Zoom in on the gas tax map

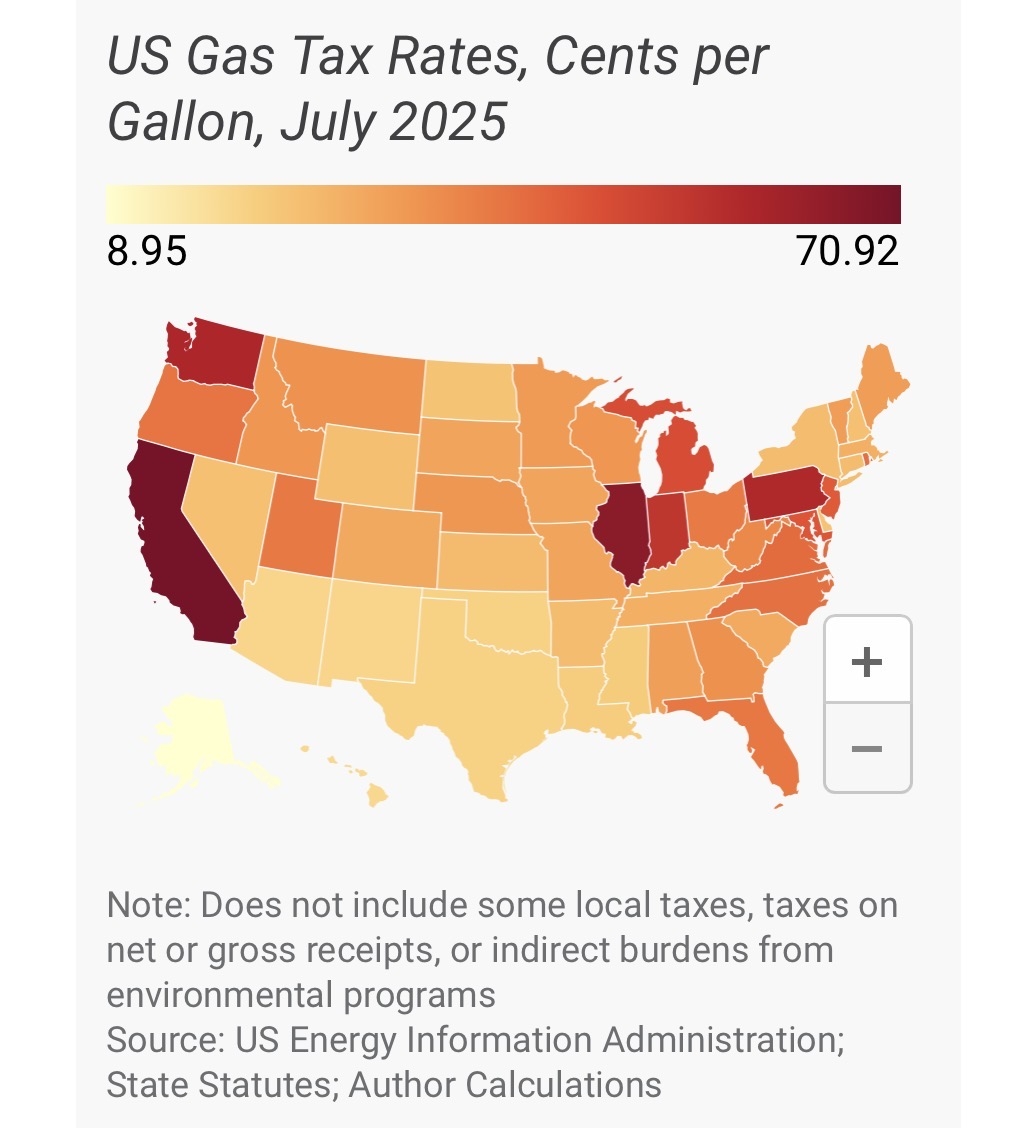[866, 661]
